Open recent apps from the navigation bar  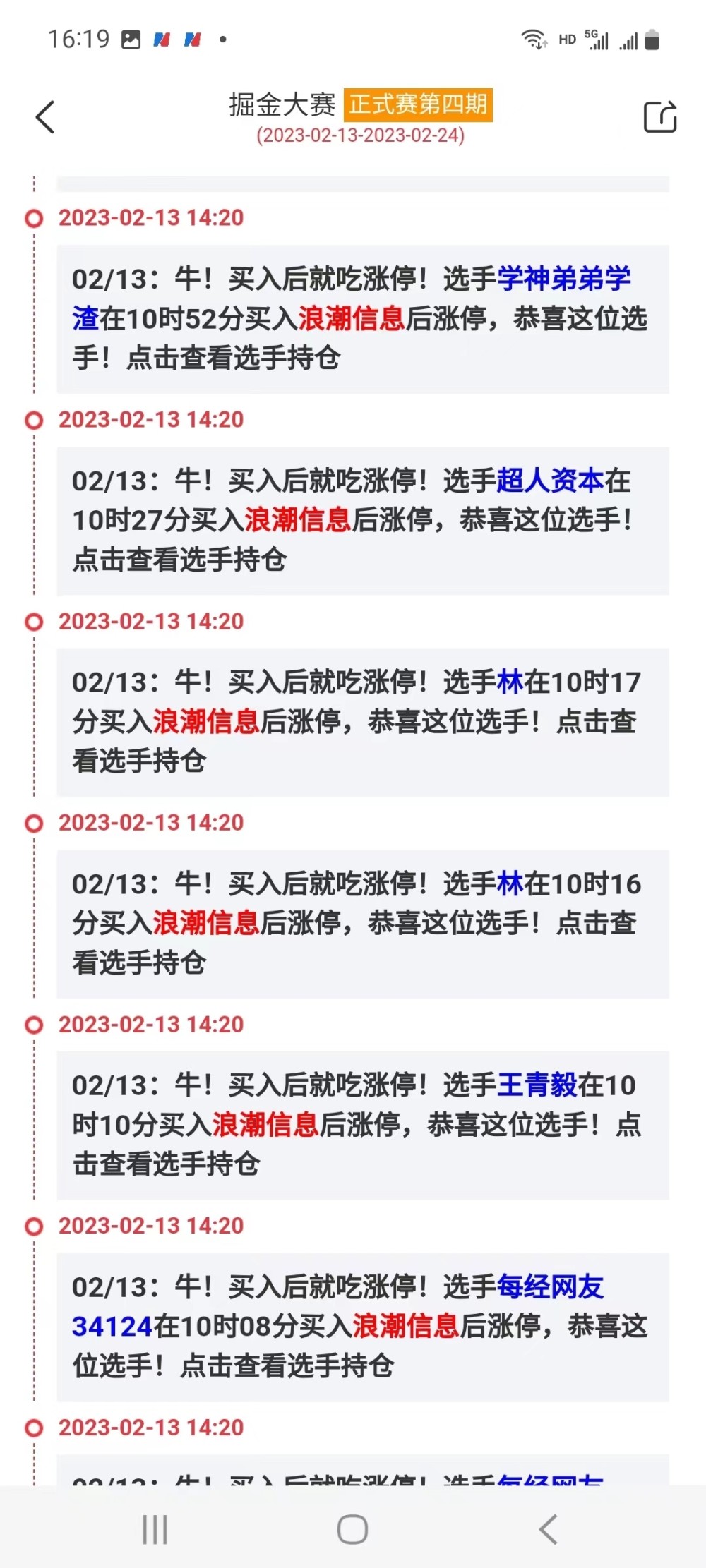[x=155, y=1529]
